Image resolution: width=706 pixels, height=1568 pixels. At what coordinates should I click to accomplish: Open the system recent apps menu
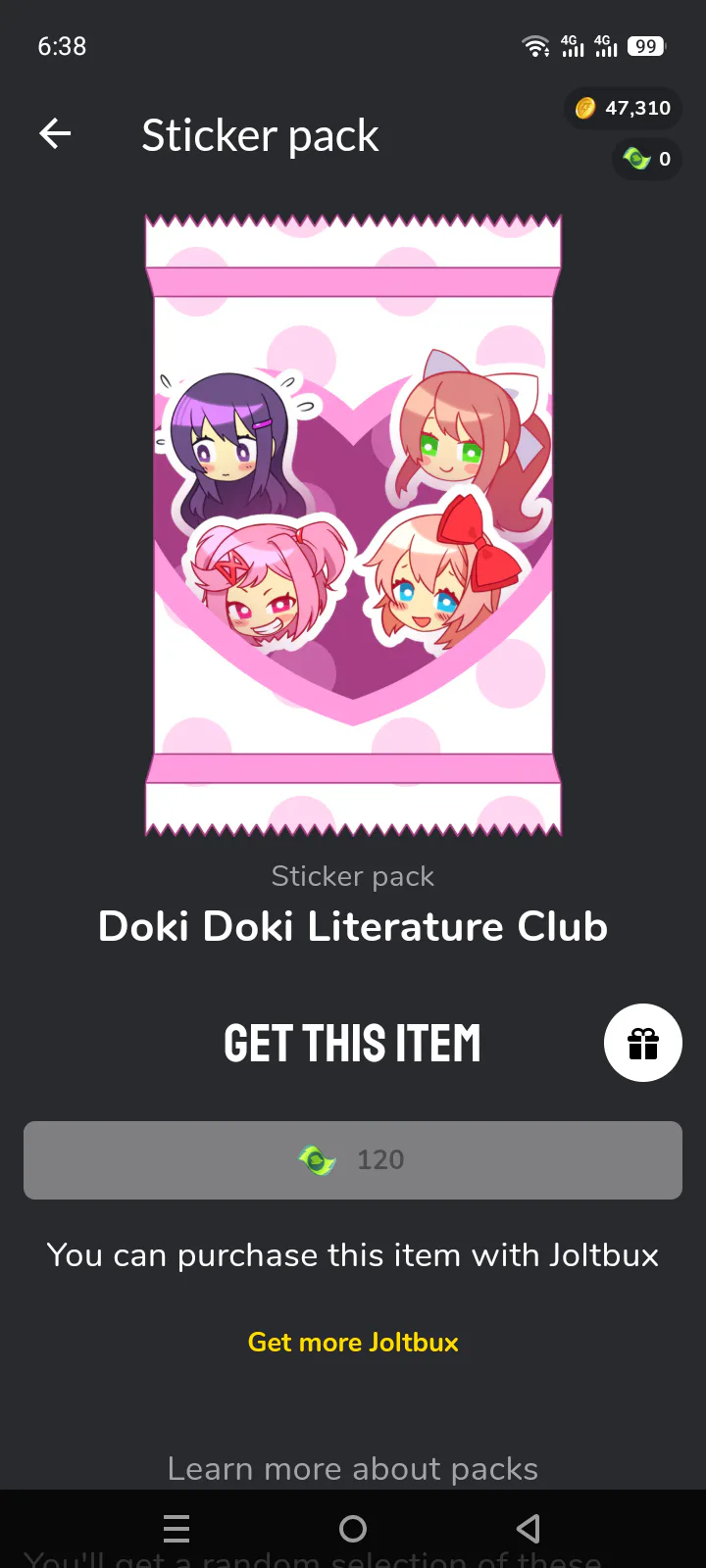tap(176, 1529)
